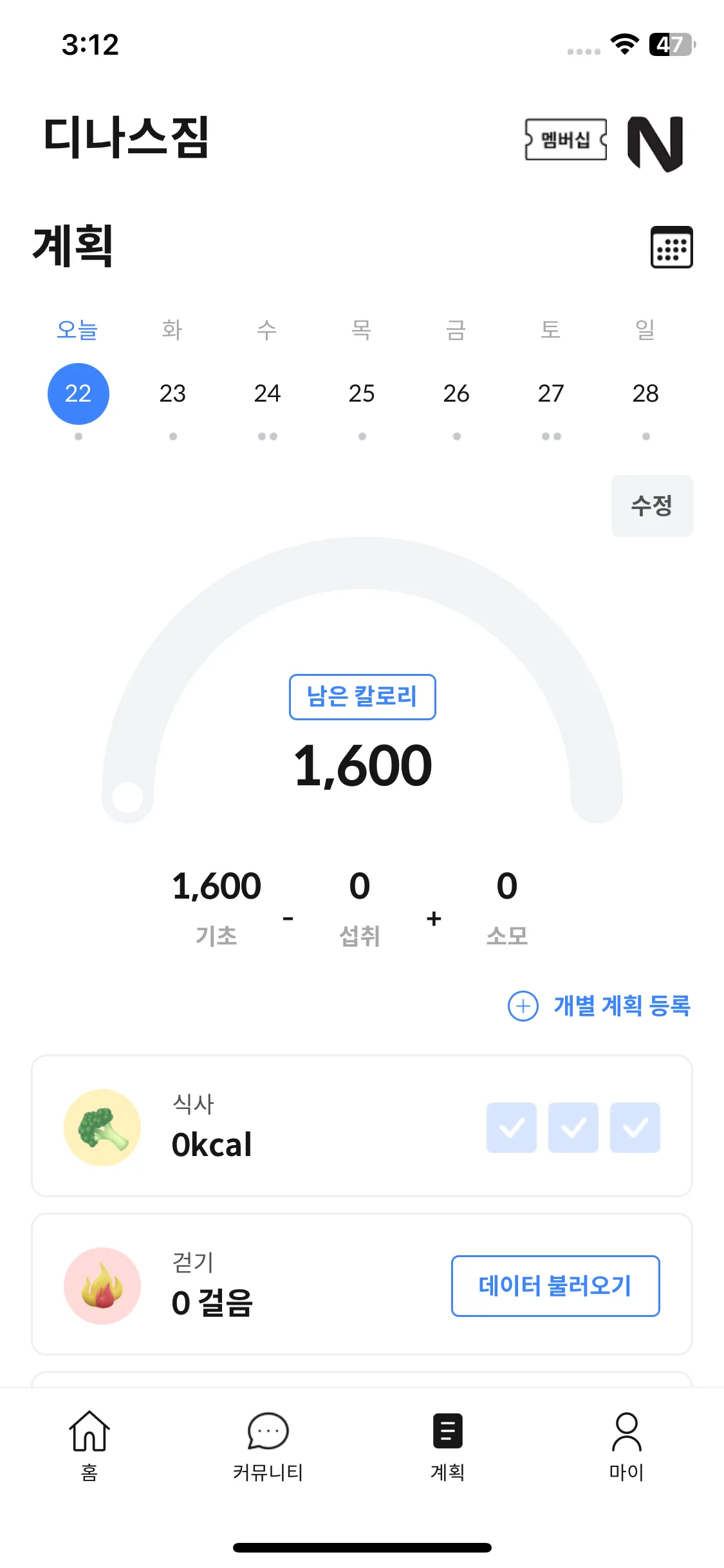Switch to Friday the 26th
Image resolution: width=724 pixels, height=1568 pixels.
456,393
